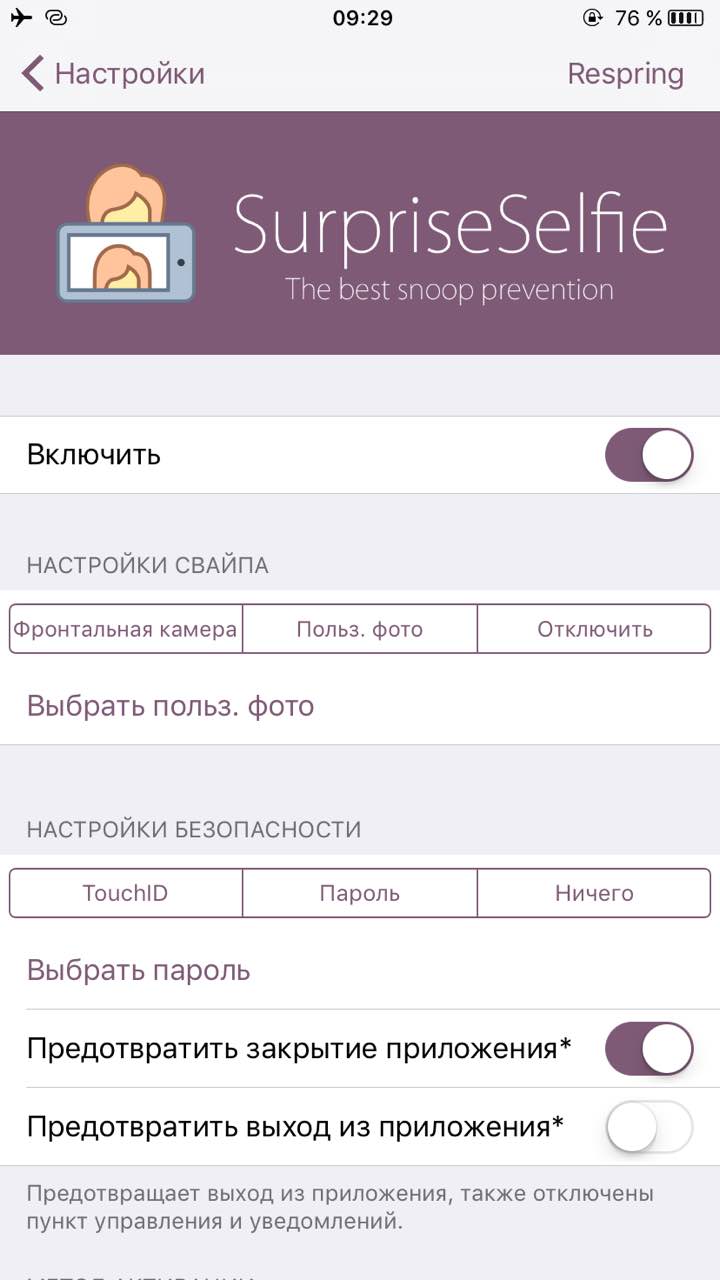The width and height of the screenshot is (720, 1280).
Task: Tap the Respring button
Action: point(625,74)
